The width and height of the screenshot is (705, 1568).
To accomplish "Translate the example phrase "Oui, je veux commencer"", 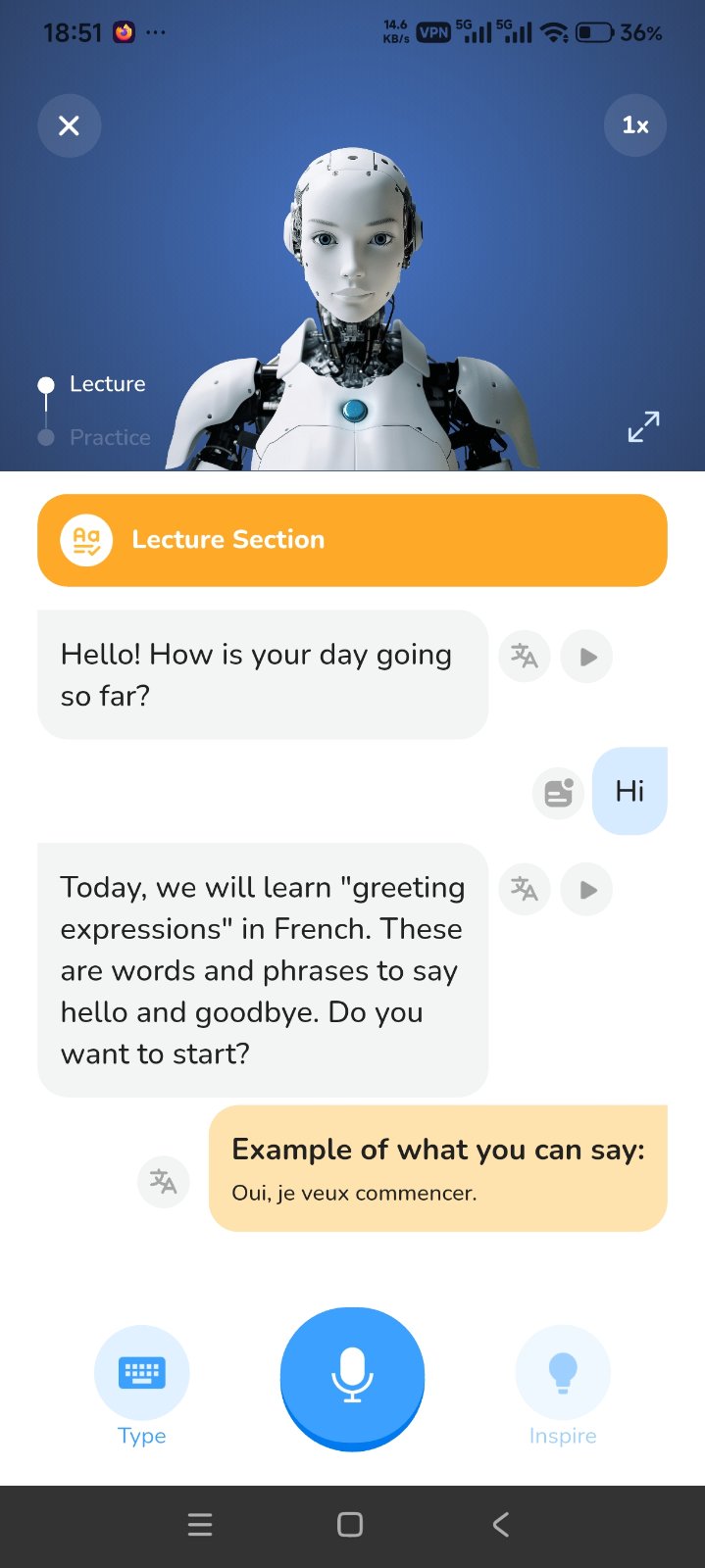I will pos(163,1181).
